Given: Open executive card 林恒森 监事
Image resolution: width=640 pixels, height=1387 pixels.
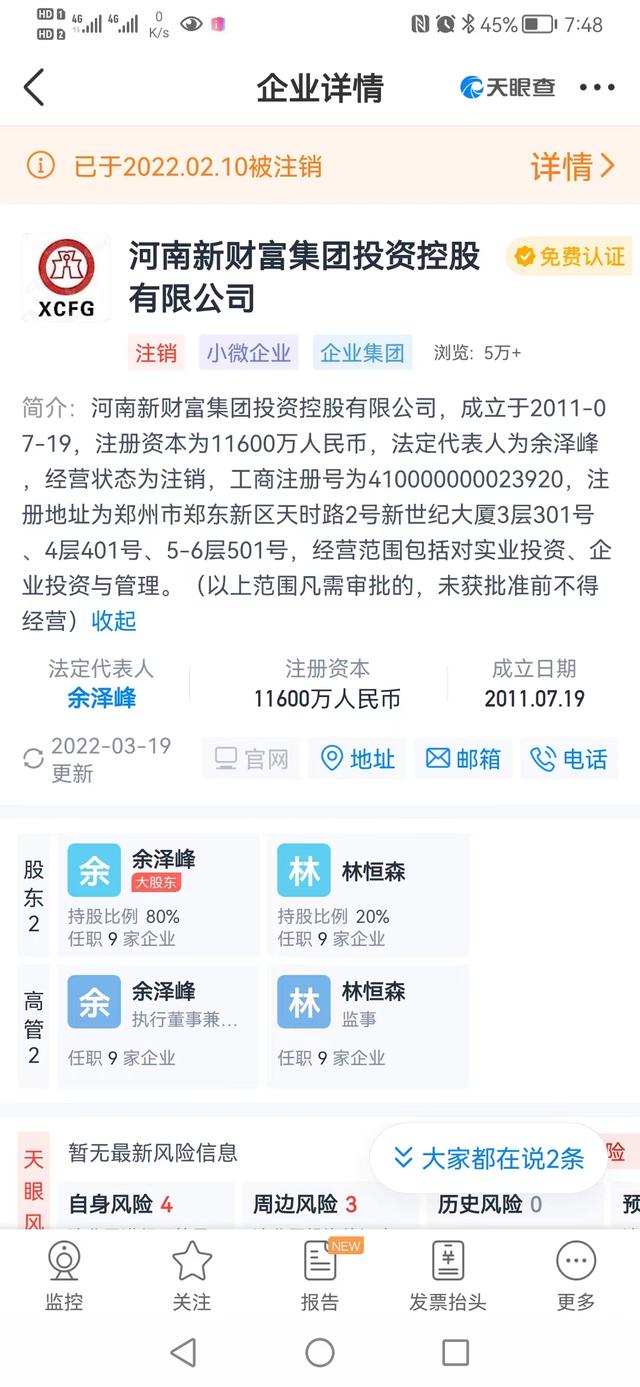Looking at the screenshot, I should point(368,1022).
